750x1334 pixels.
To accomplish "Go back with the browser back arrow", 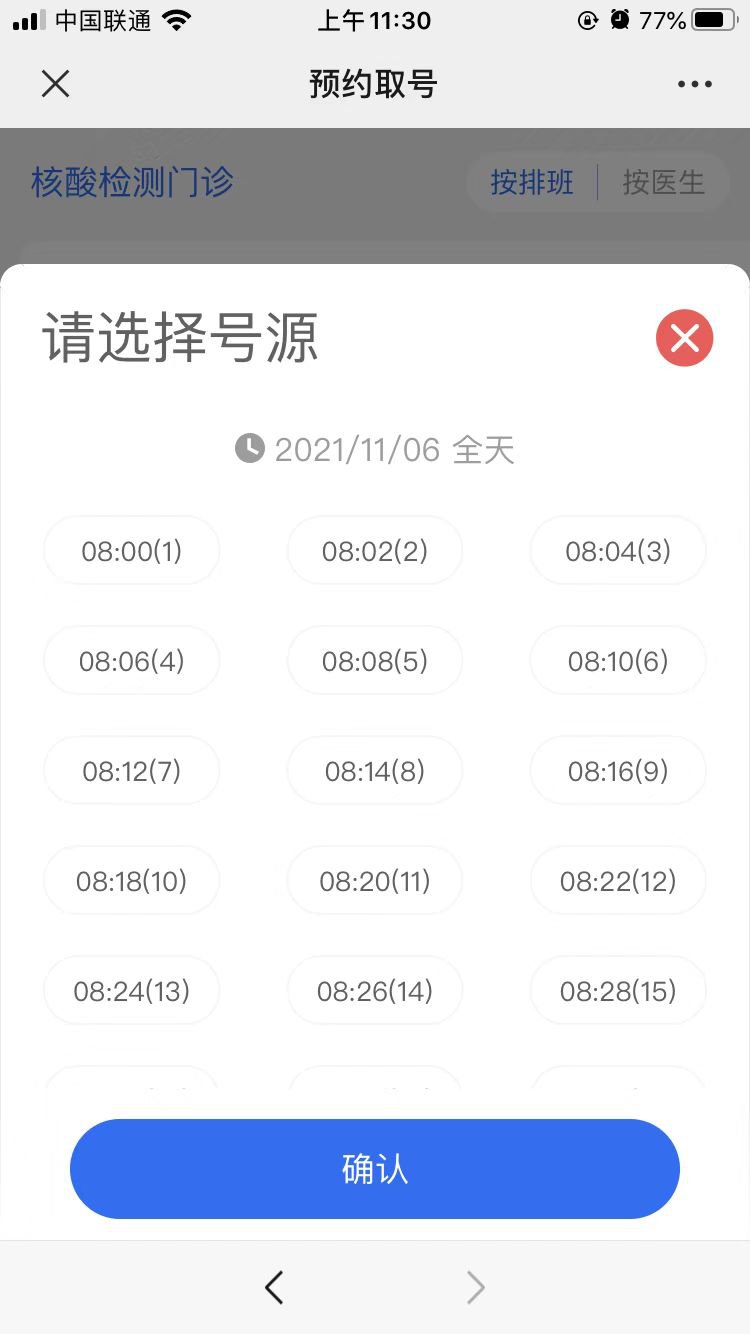I will [x=274, y=1287].
